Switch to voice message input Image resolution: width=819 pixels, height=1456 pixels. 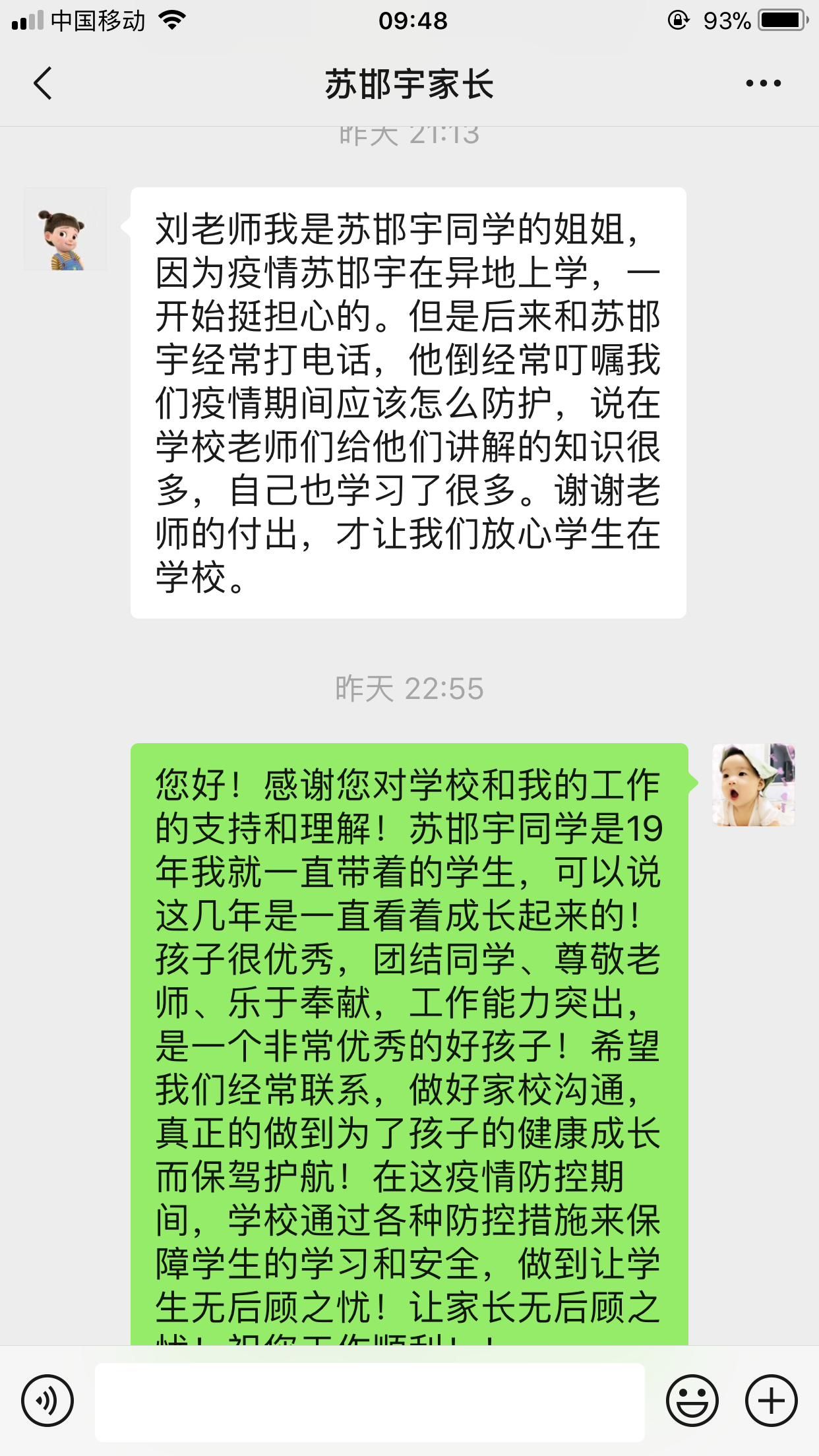[x=47, y=1401]
